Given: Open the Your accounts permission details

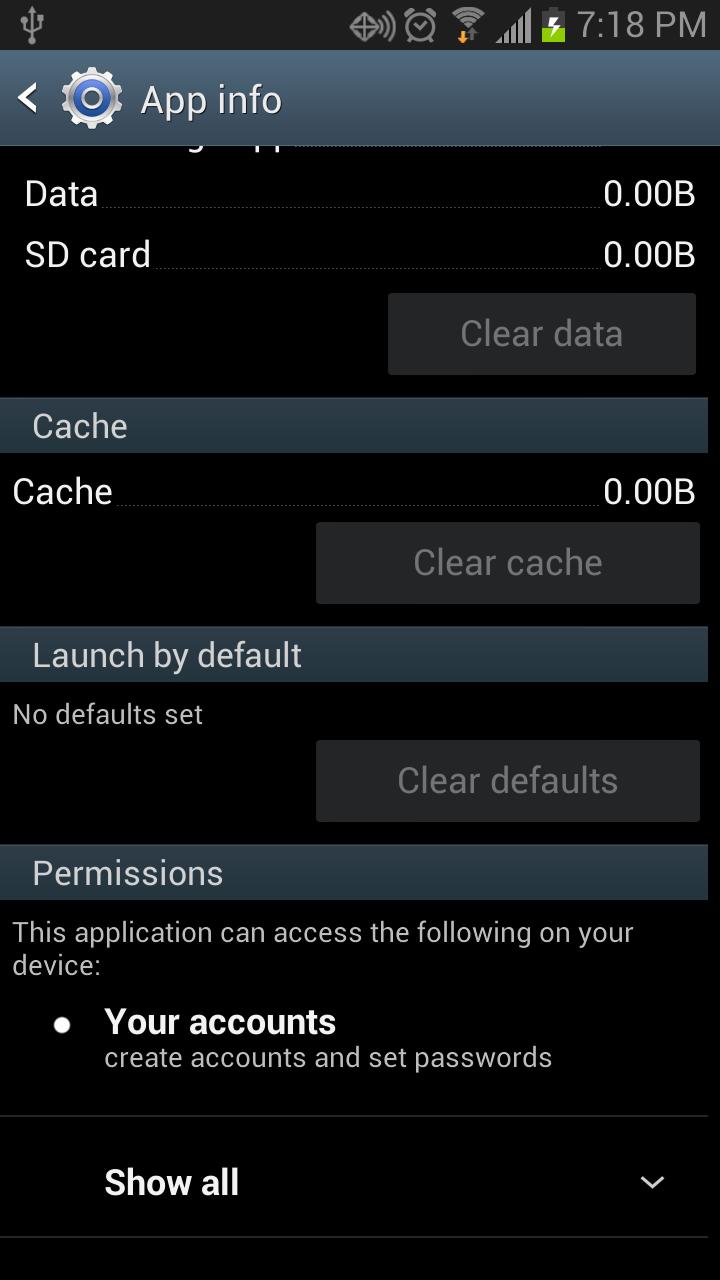Looking at the screenshot, I should point(327,1038).
